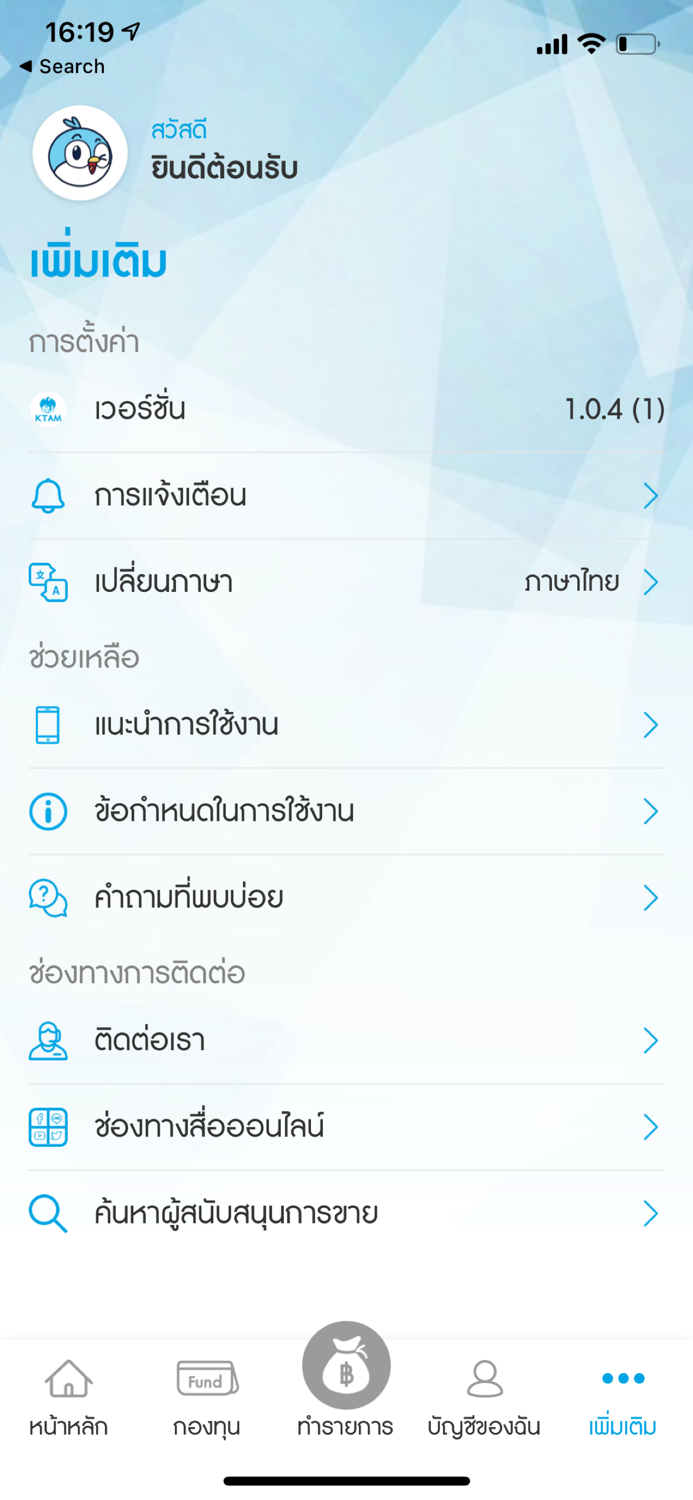This screenshot has width=693, height=1500.
Task: Switch to หน้าหลัก home tab
Action: (68, 1398)
